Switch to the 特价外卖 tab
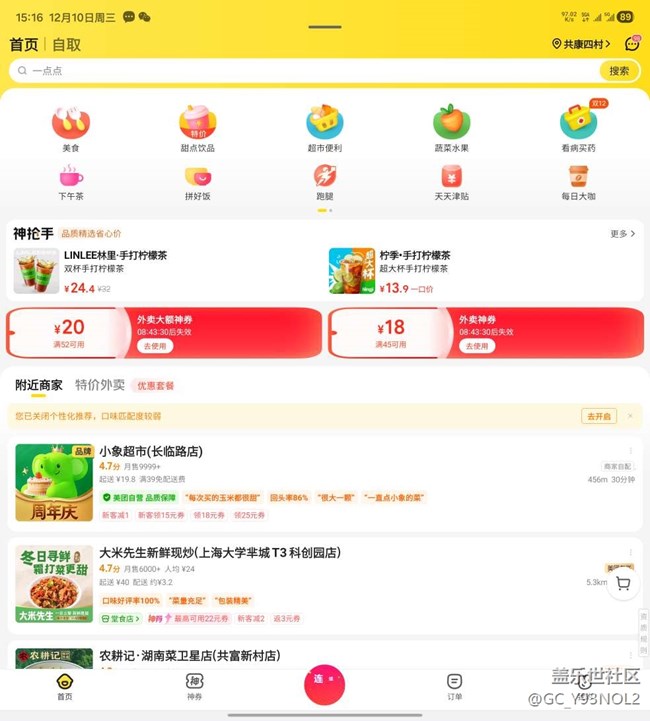The image size is (650, 721). [x=100, y=385]
